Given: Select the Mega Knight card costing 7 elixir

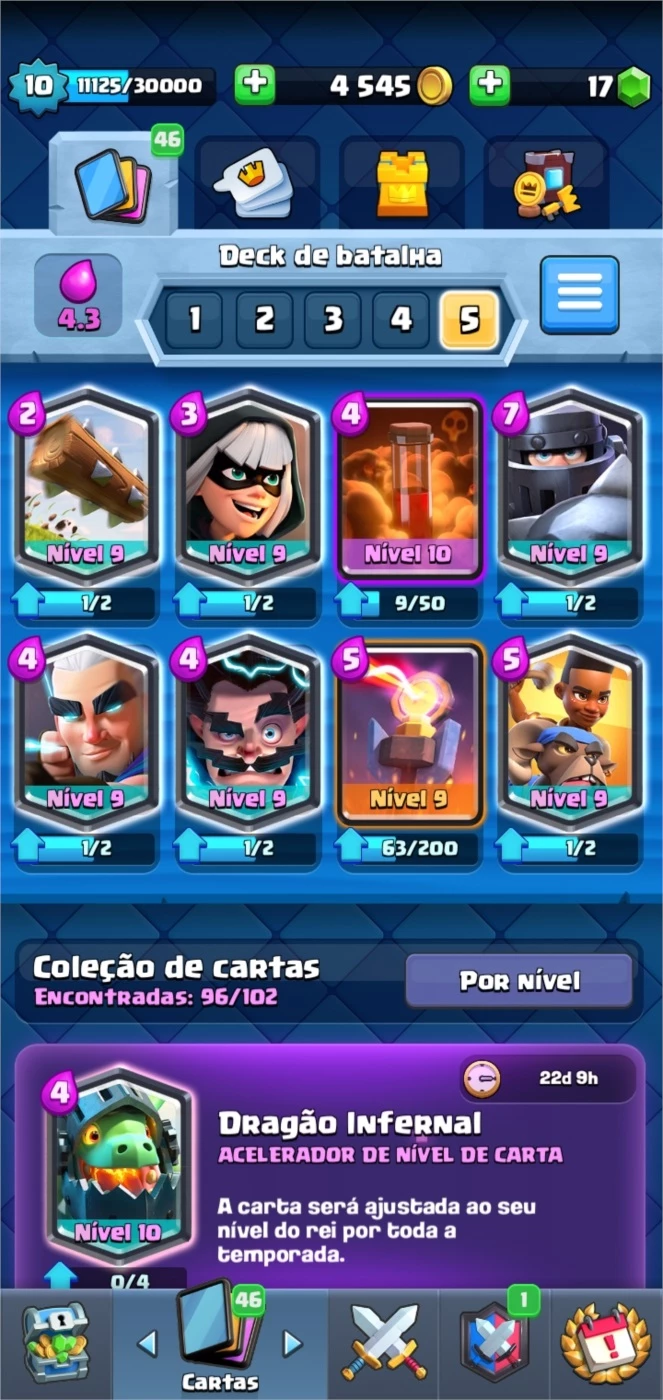Looking at the screenshot, I should [x=570, y=486].
